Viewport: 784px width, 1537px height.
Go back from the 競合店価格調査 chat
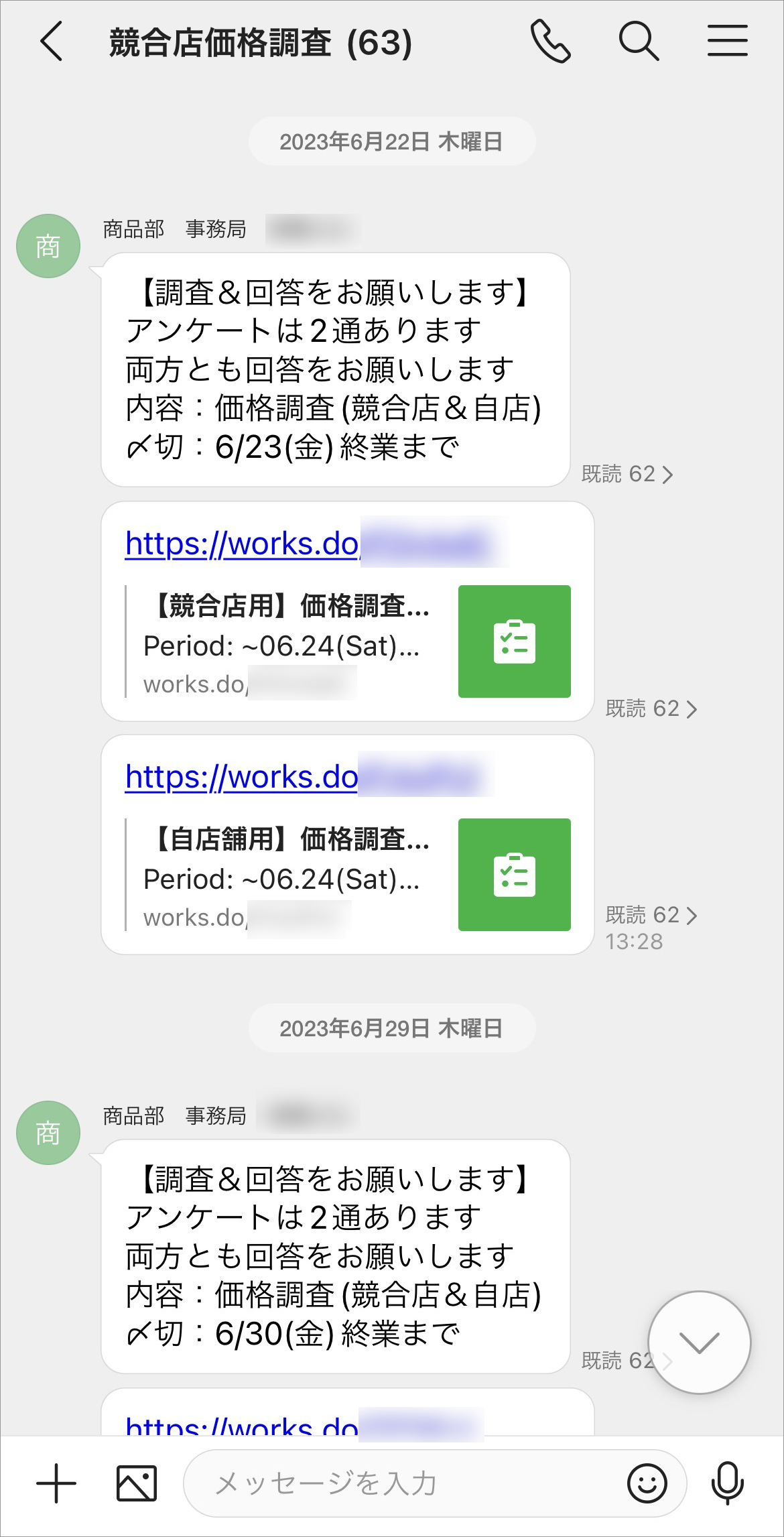(52, 42)
